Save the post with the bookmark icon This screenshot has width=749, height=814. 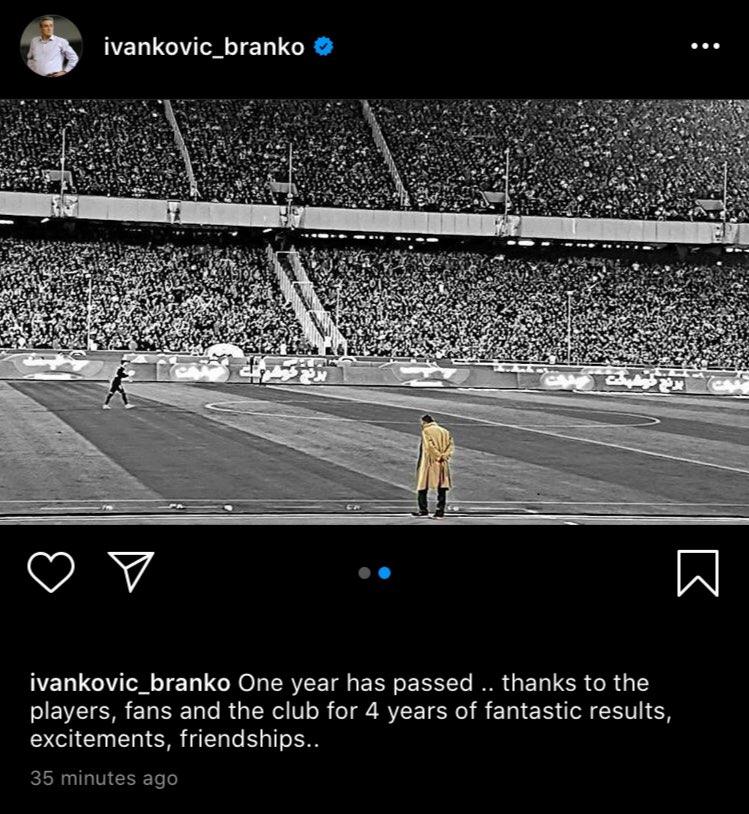tap(697, 573)
